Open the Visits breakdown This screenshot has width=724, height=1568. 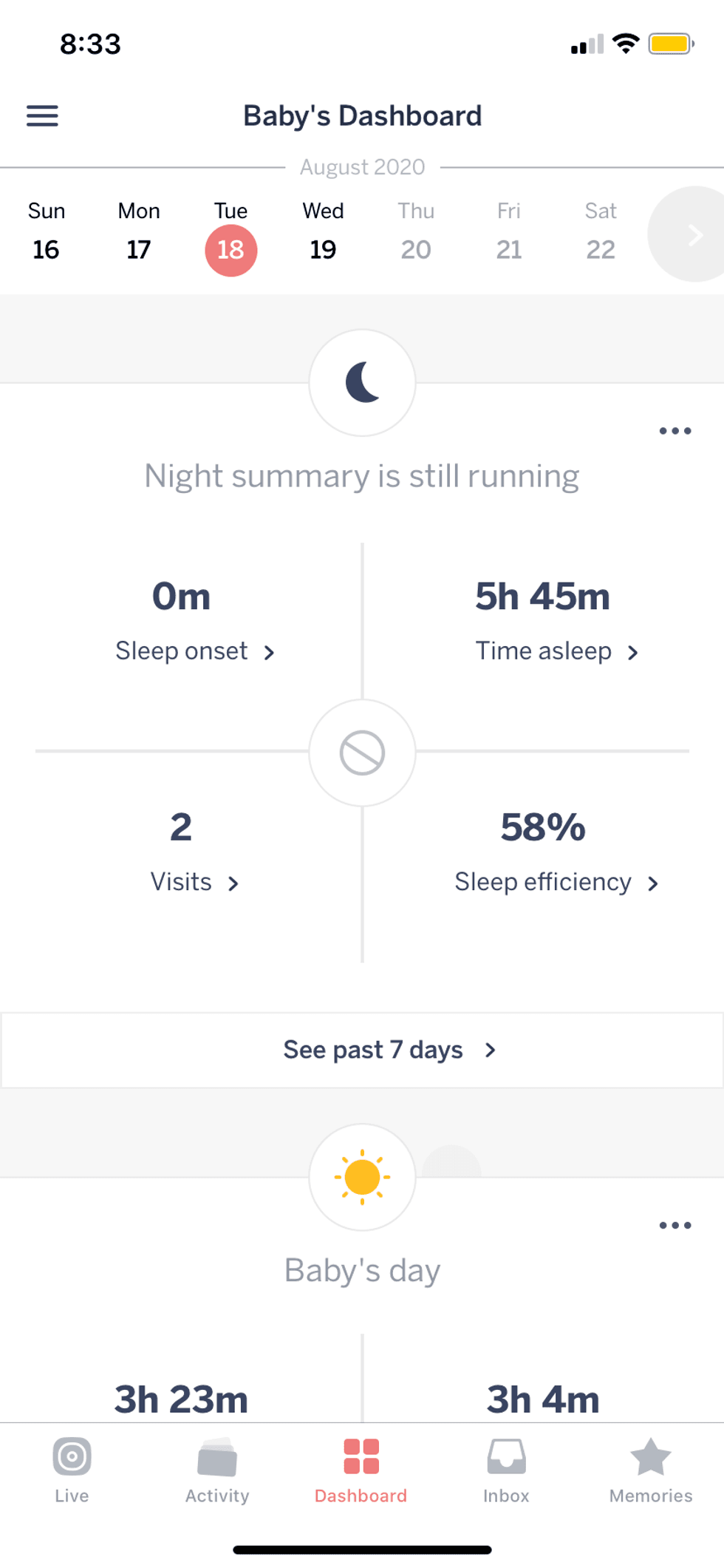tap(195, 882)
